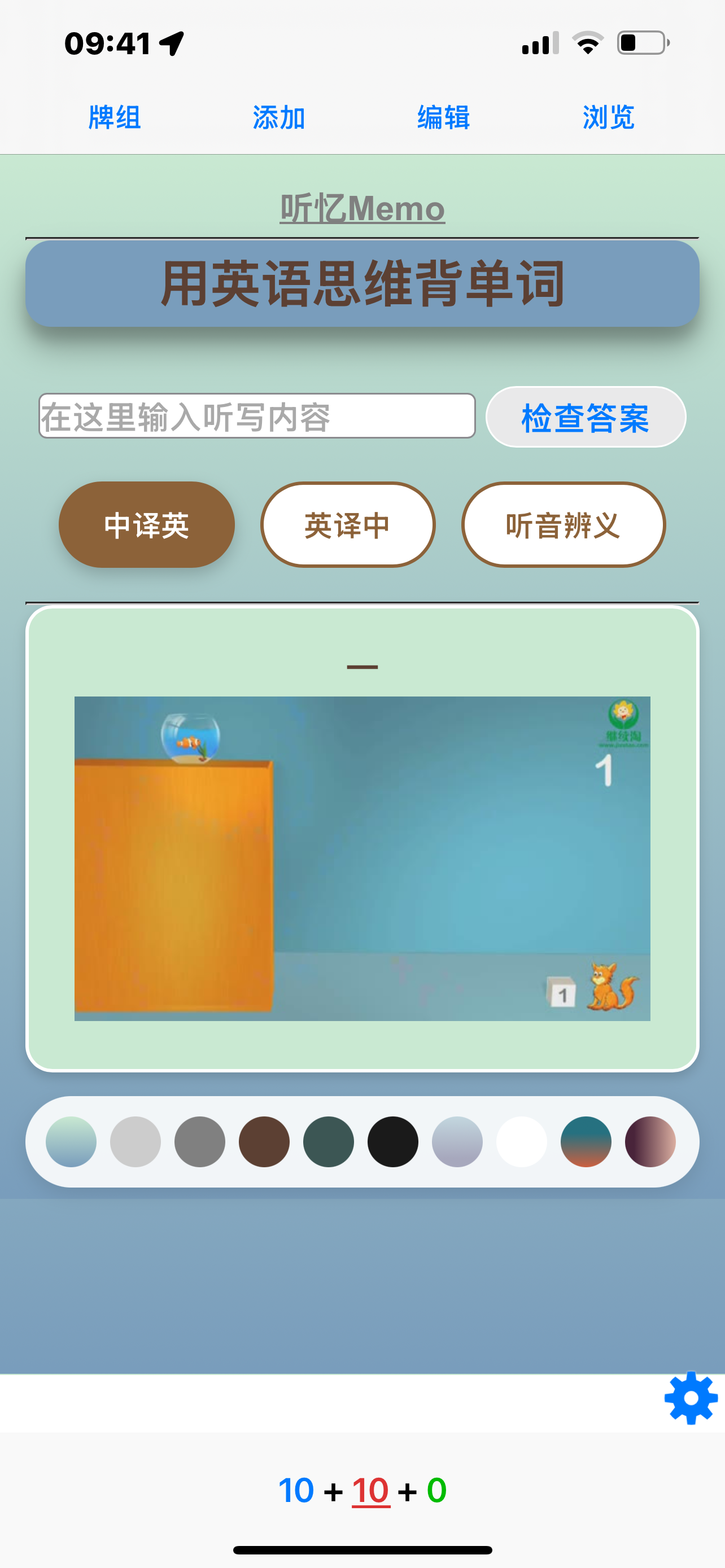The height and width of the screenshot is (1568, 725).
Task: Tap 检查答案 to check the answer
Action: point(585,418)
